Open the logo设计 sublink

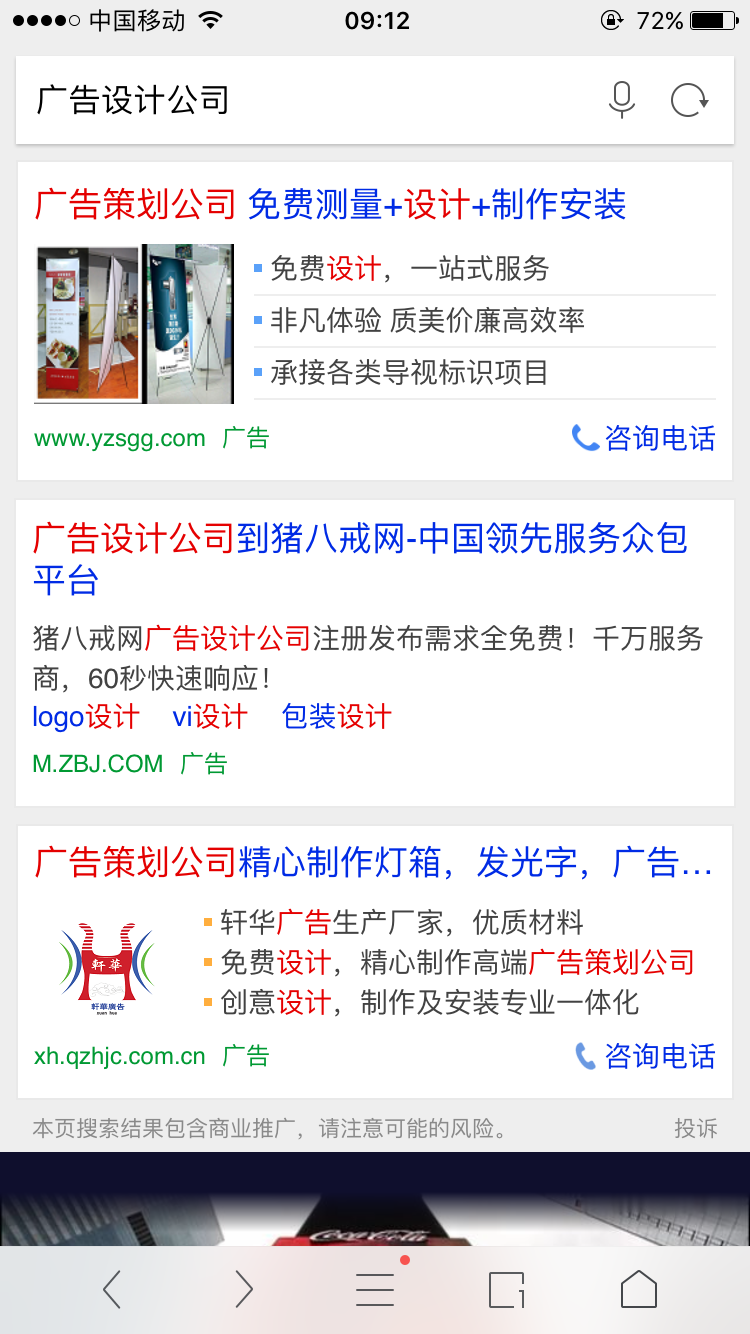tap(86, 717)
